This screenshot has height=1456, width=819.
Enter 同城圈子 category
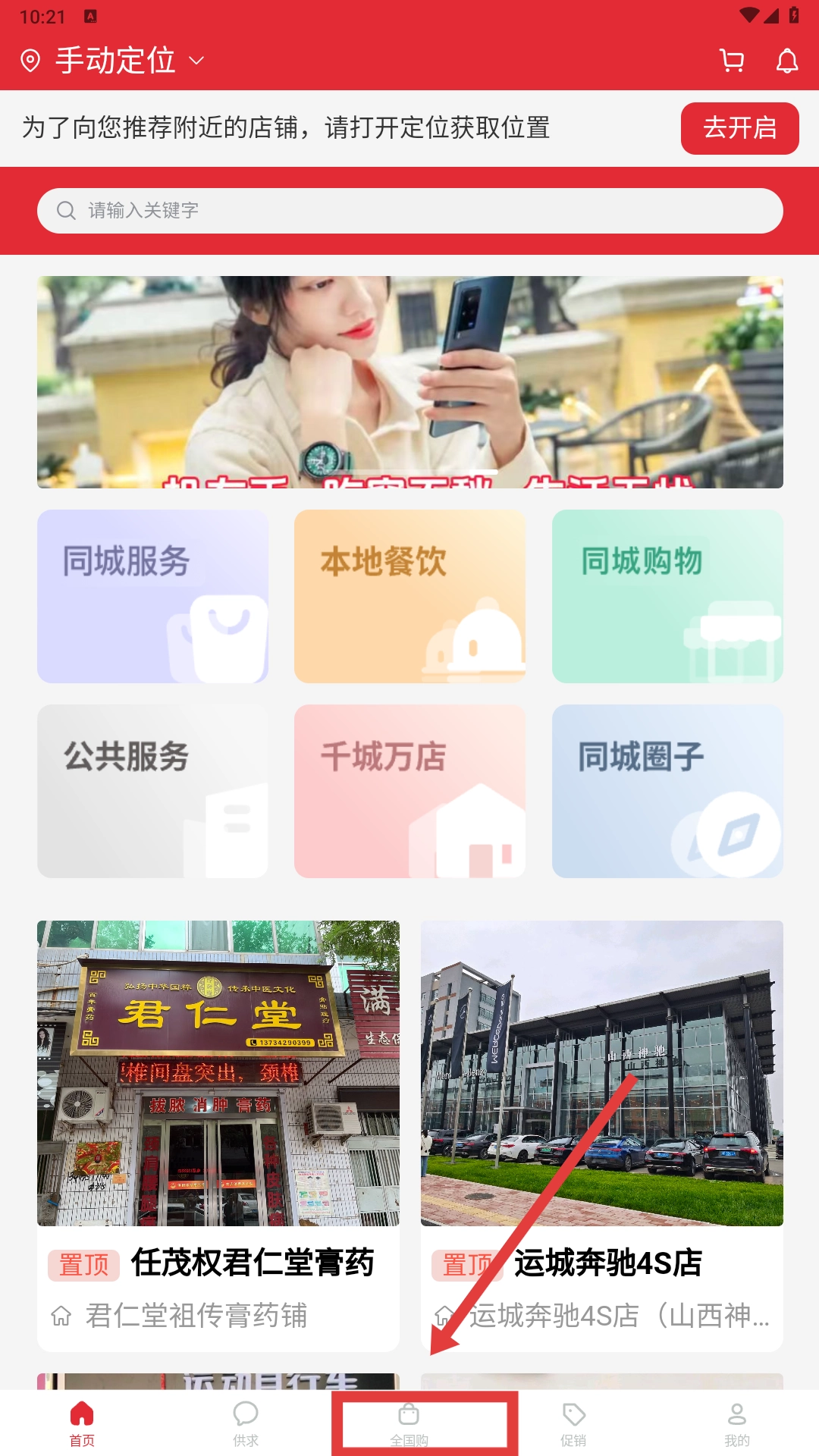(x=667, y=791)
